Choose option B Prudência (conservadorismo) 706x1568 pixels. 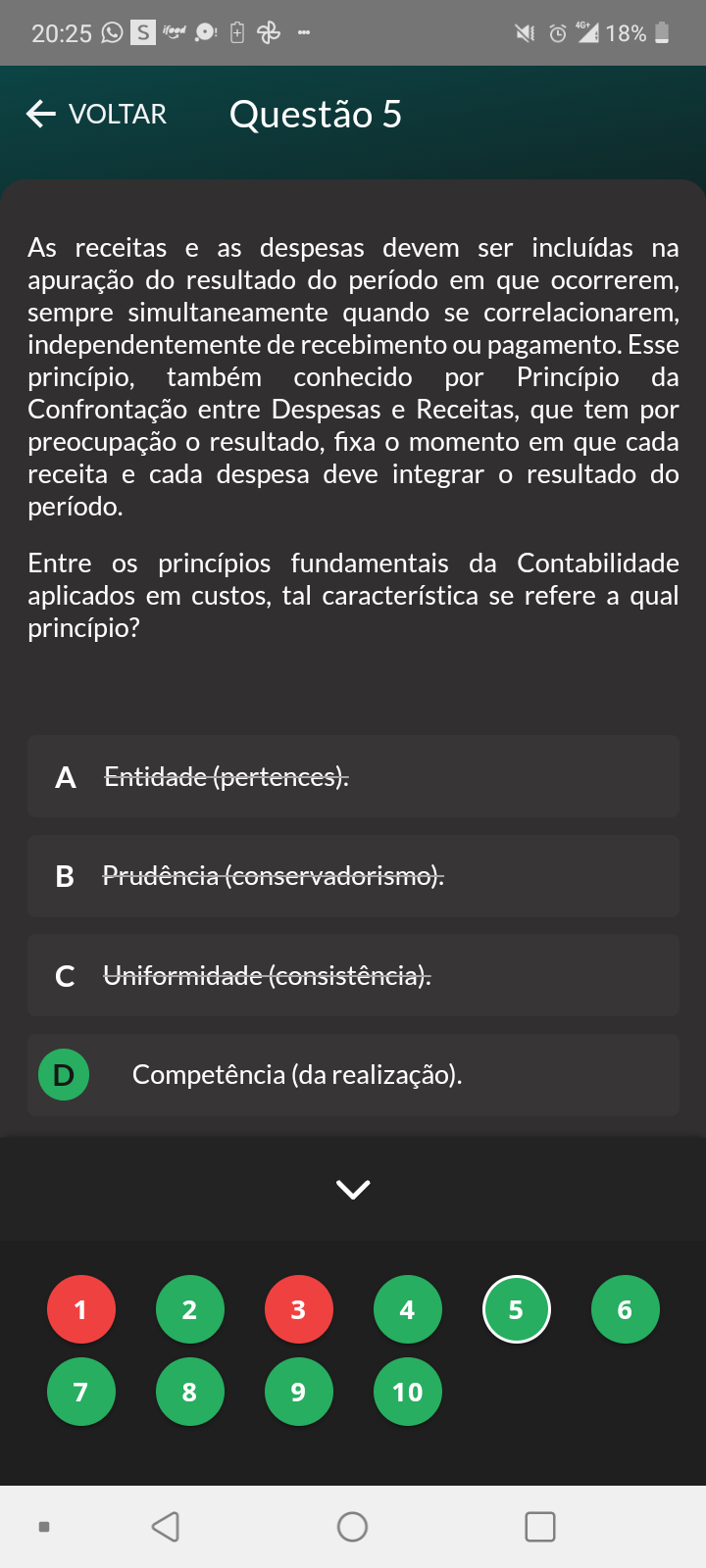pyautogui.click(x=353, y=876)
